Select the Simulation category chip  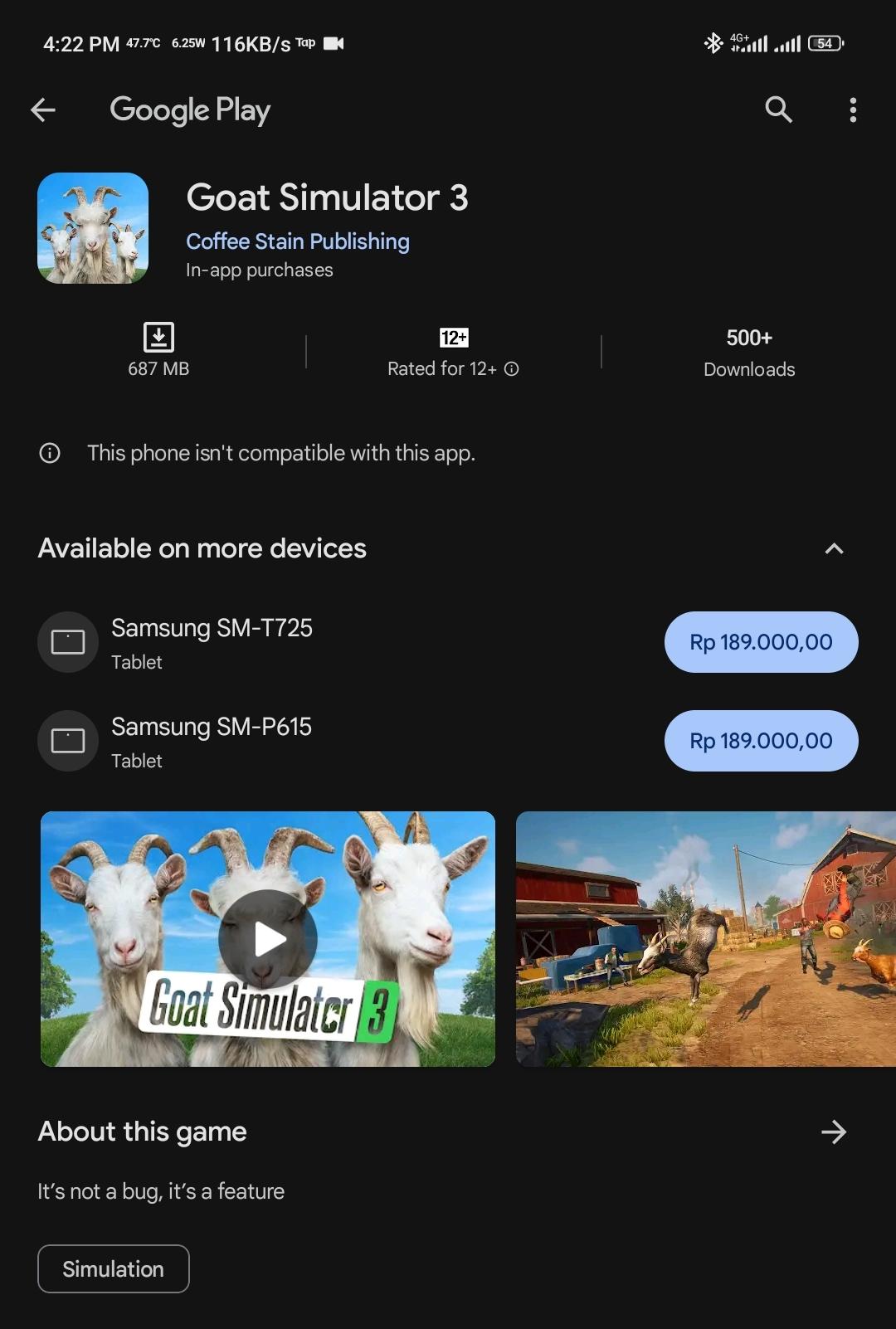114,1268
